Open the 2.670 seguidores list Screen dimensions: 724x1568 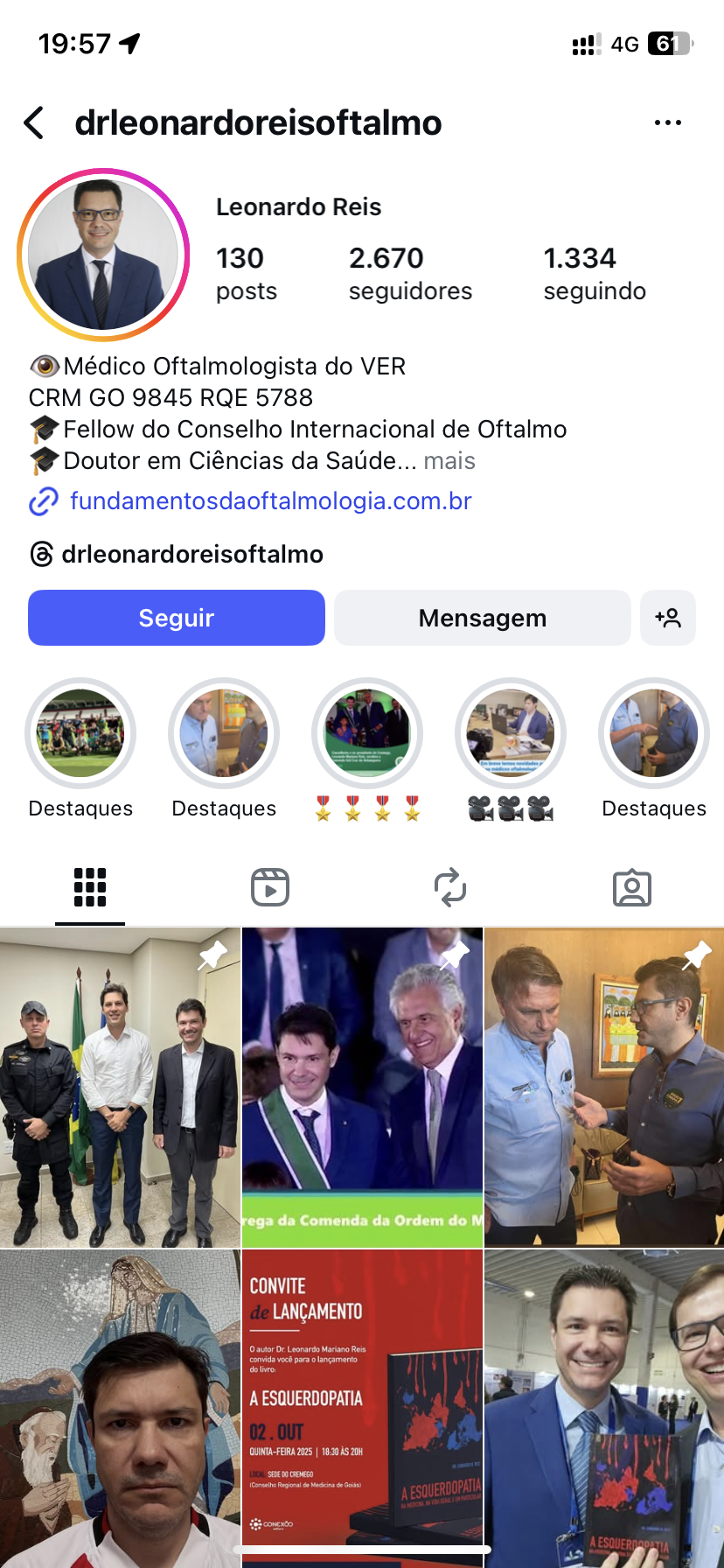[x=409, y=273]
